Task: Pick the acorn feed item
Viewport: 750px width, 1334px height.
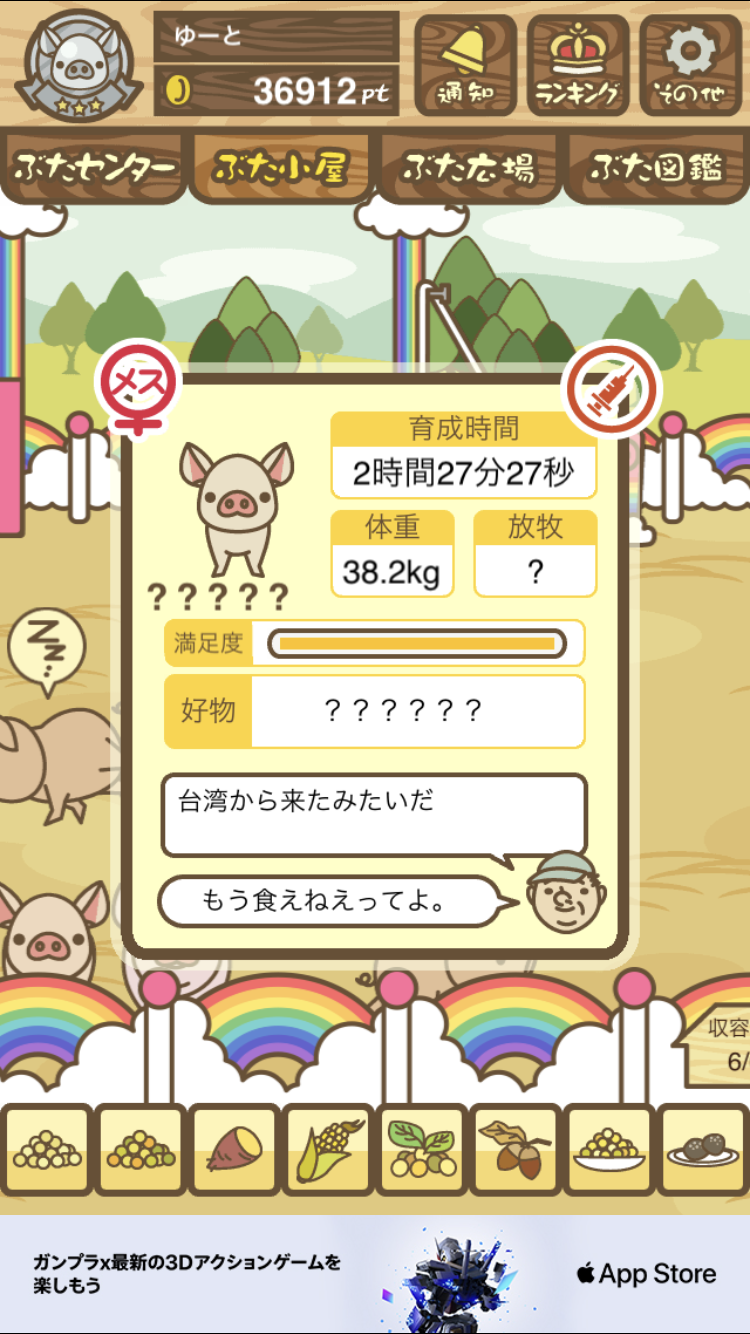Action: (514, 1150)
